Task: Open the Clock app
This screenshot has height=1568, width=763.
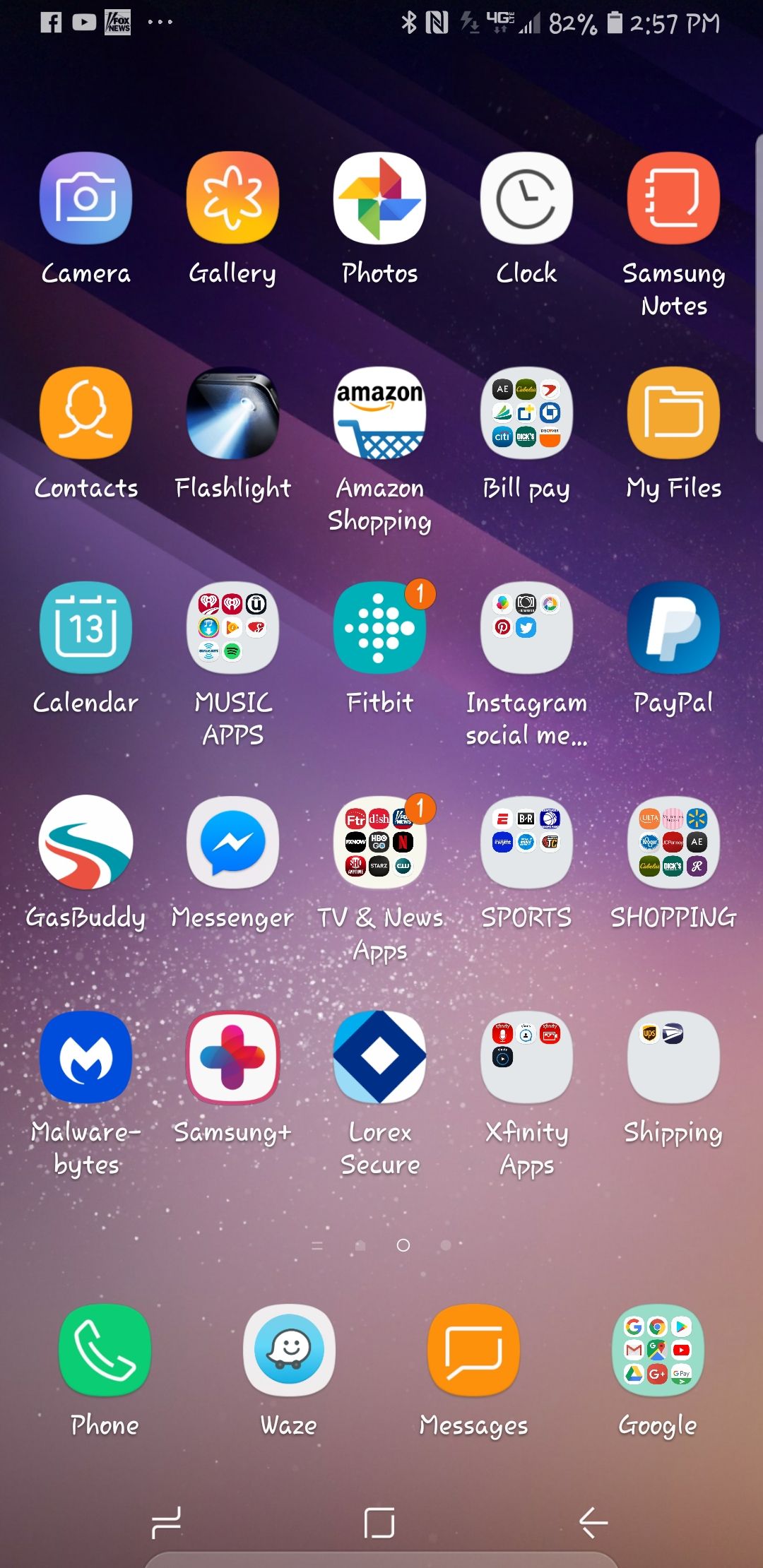Action: pyautogui.click(x=526, y=198)
